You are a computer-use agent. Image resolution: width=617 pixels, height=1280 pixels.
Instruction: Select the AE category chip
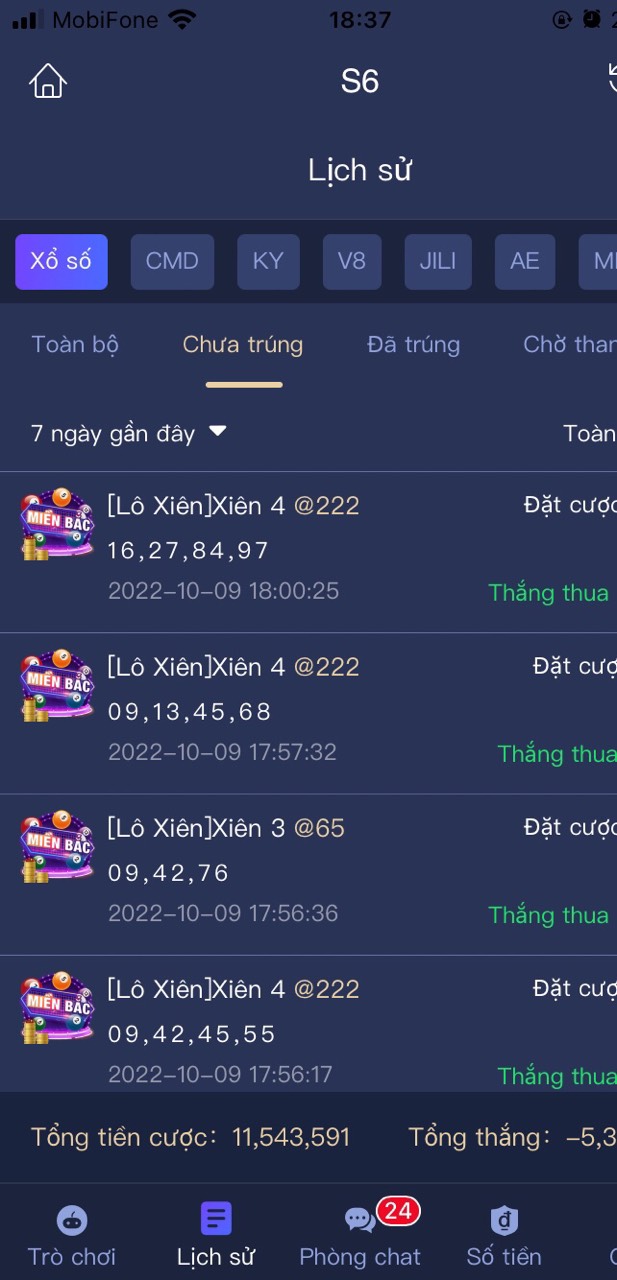[x=525, y=261]
